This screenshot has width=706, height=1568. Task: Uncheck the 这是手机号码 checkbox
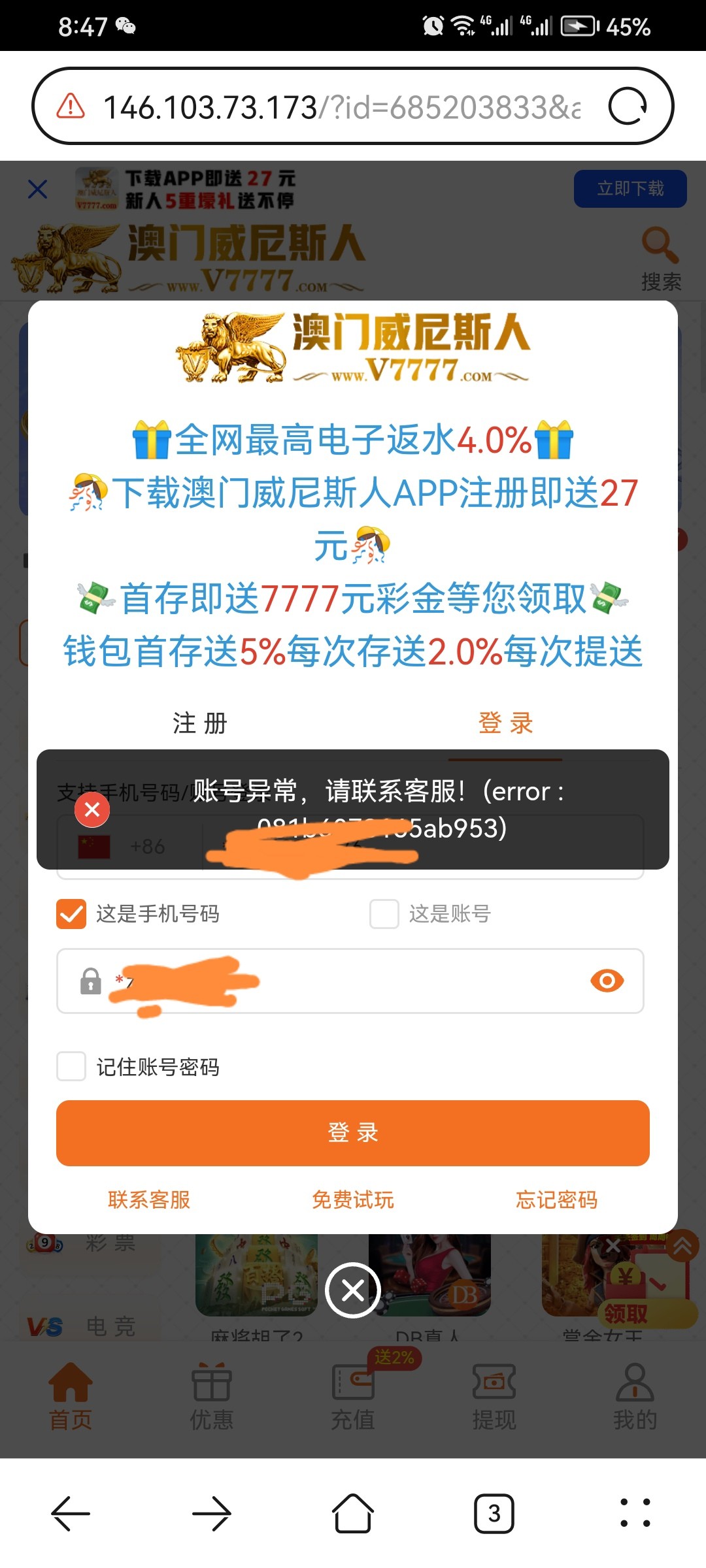[x=71, y=913]
